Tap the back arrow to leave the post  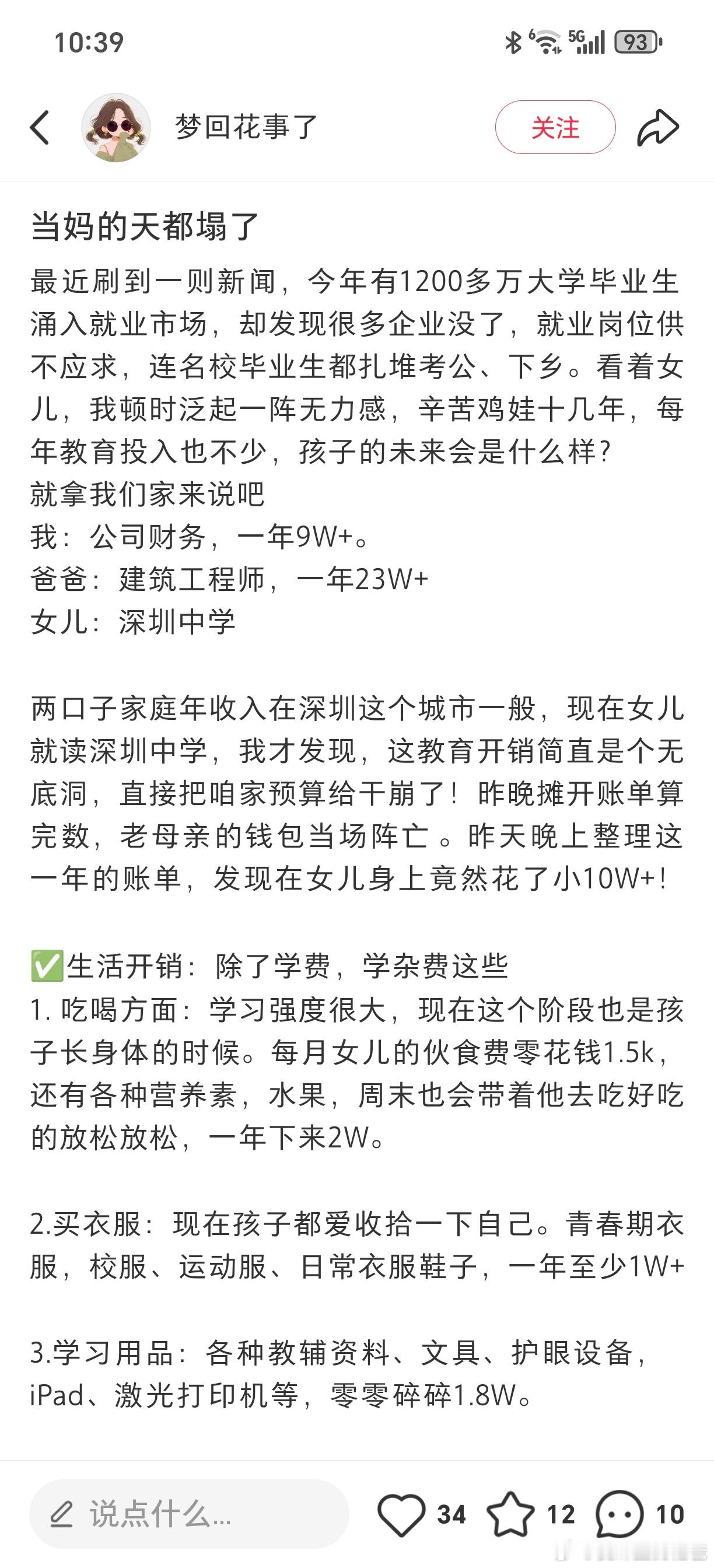(39, 127)
